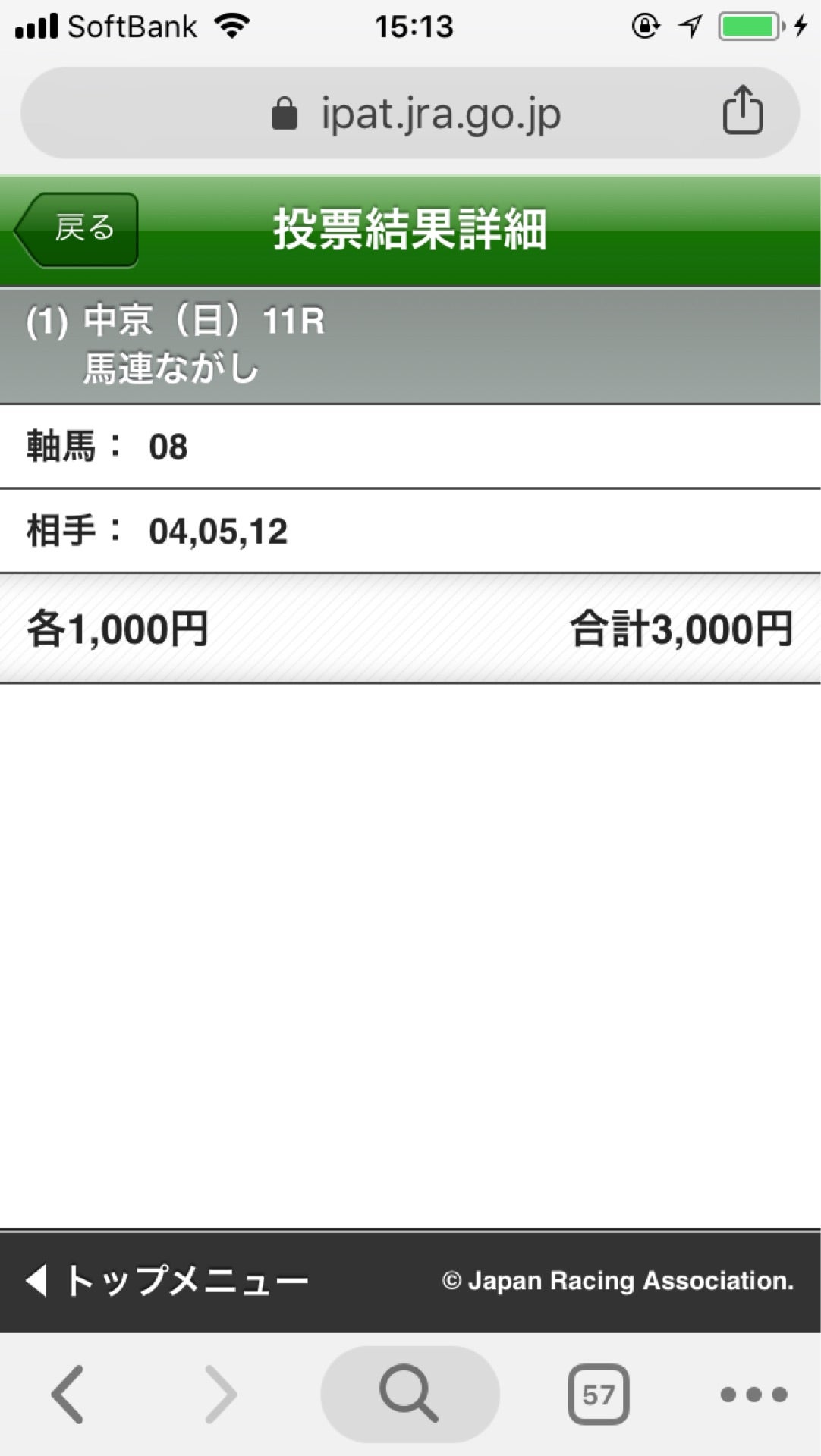Go to トップメニュー

pyautogui.click(x=168, y=1281)
